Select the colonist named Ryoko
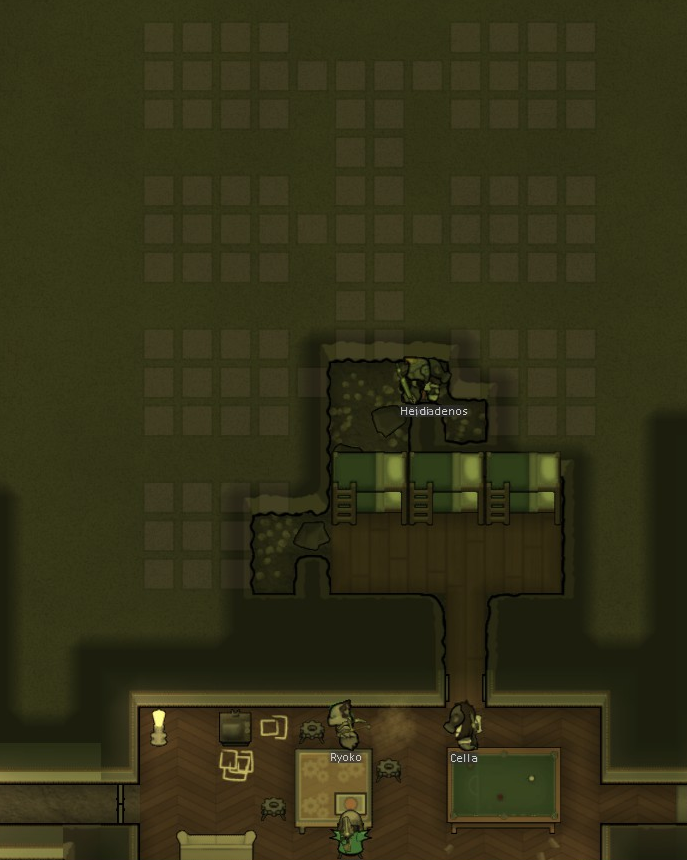 (x=344, y=726)
